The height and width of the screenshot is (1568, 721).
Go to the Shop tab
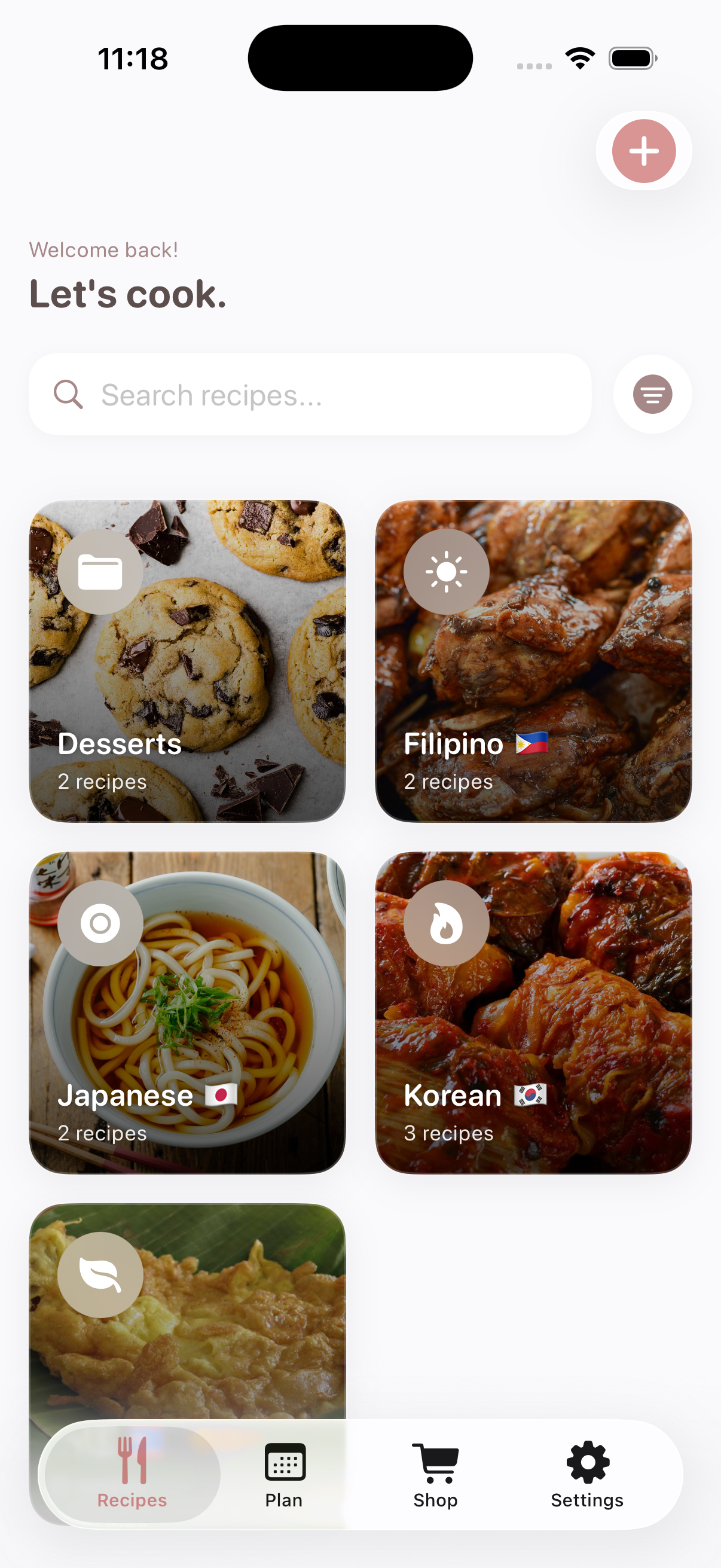point(436,1474)
